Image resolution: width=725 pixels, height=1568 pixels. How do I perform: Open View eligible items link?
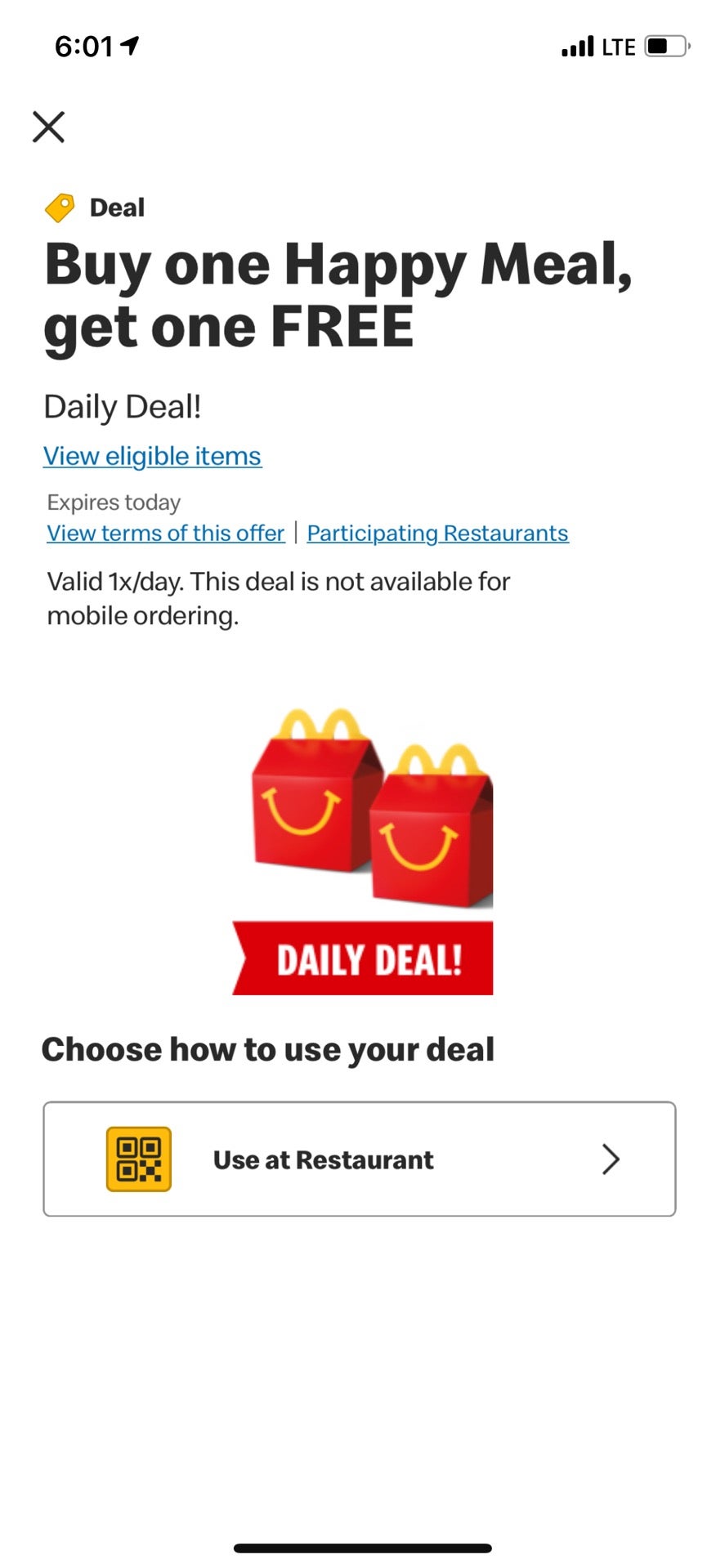[152, 456]
